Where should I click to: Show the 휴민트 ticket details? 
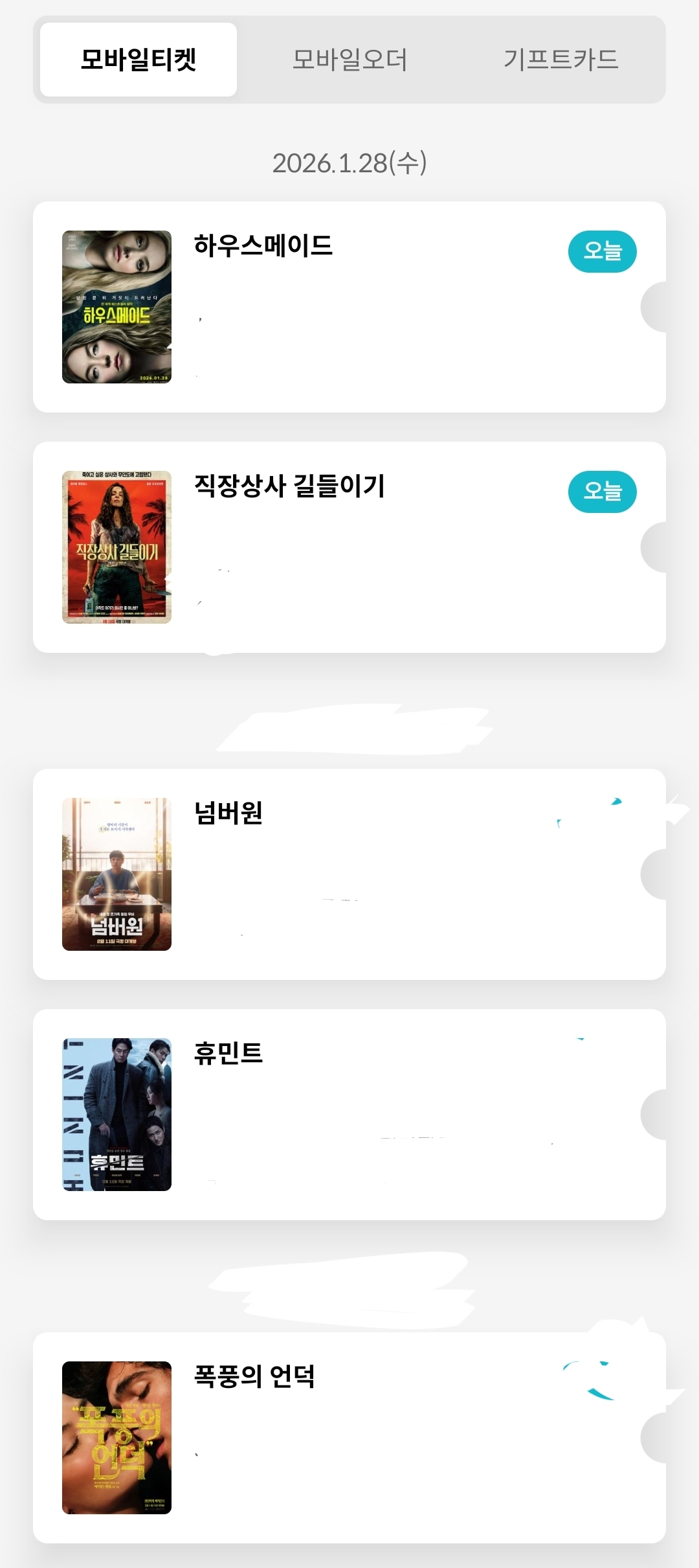[349, 1115]
